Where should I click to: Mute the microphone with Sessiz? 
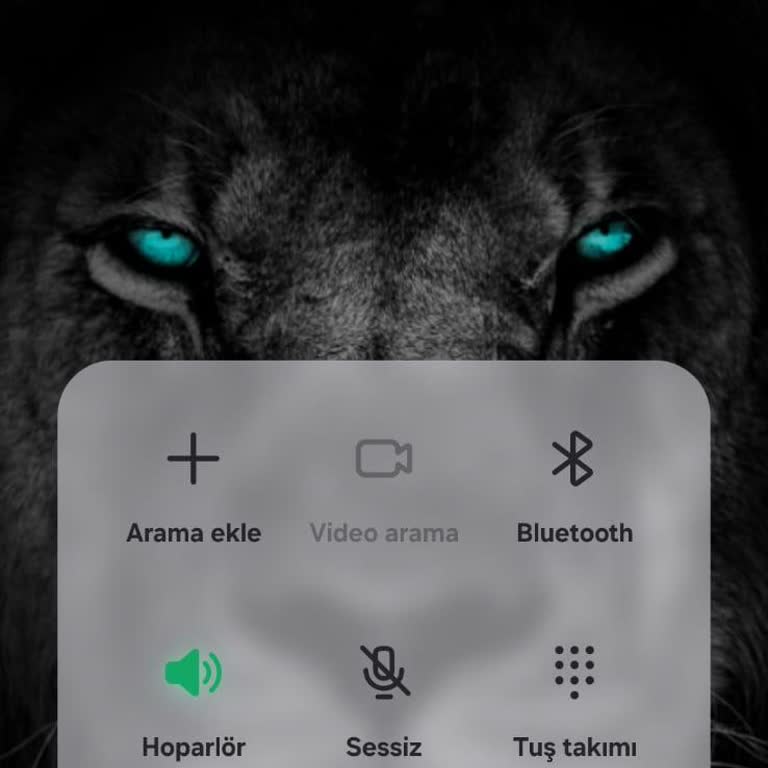384,672
